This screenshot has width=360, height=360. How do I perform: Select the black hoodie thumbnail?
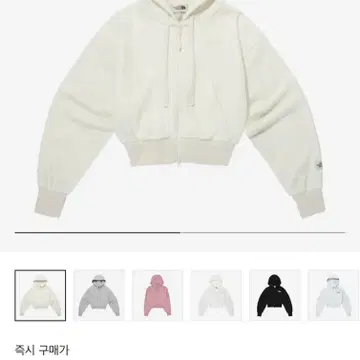click(x=275, y=295)
